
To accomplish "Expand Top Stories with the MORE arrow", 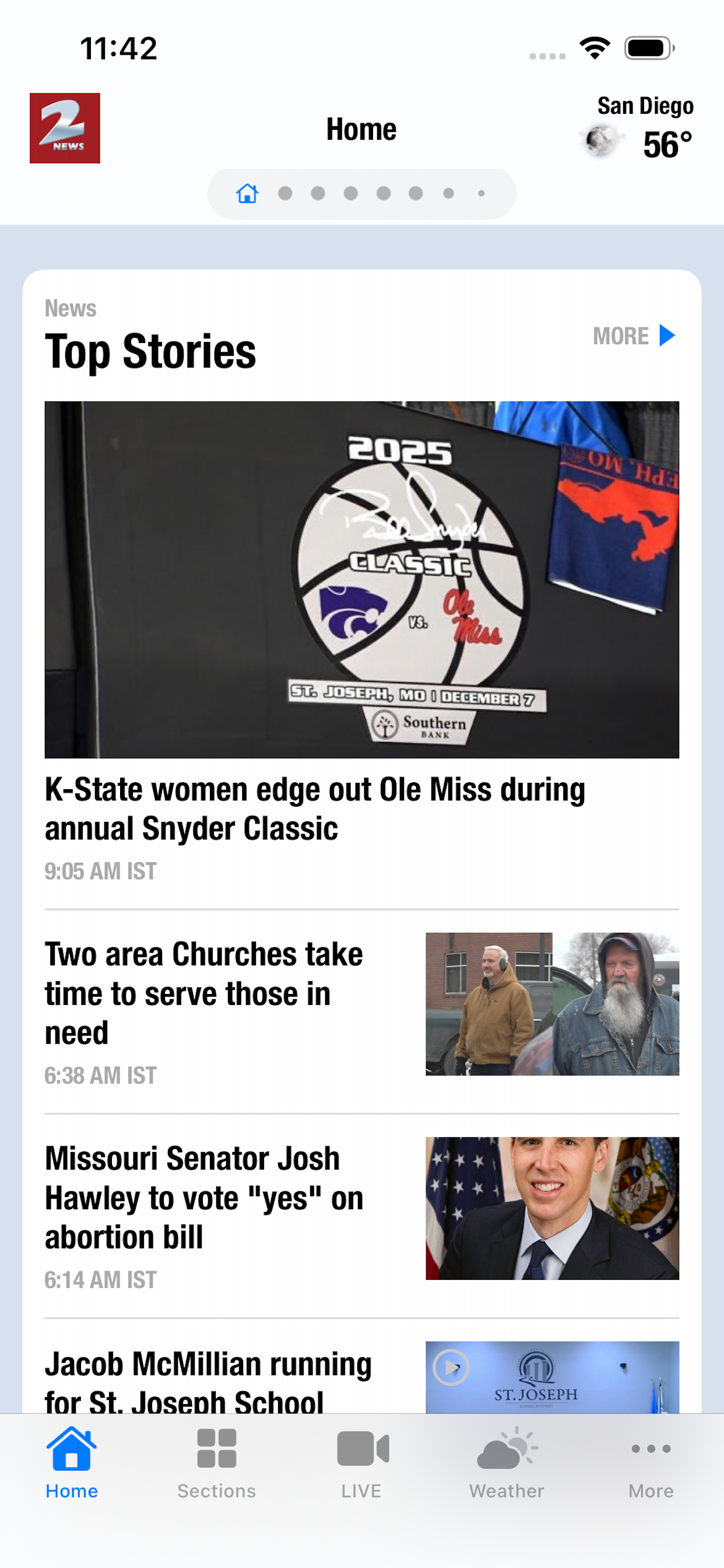I will pos(636,336).
